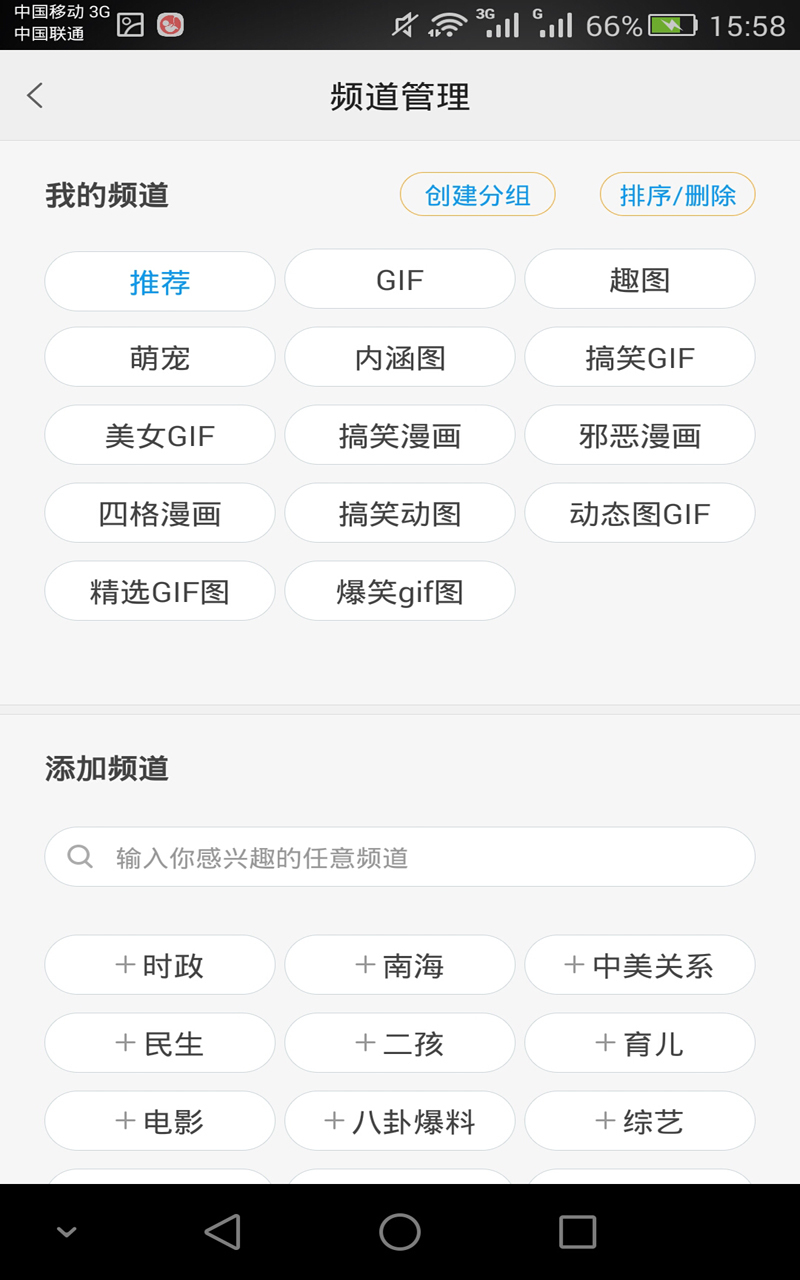Add the 八卦爆料 channel

tap(399, 1121)
